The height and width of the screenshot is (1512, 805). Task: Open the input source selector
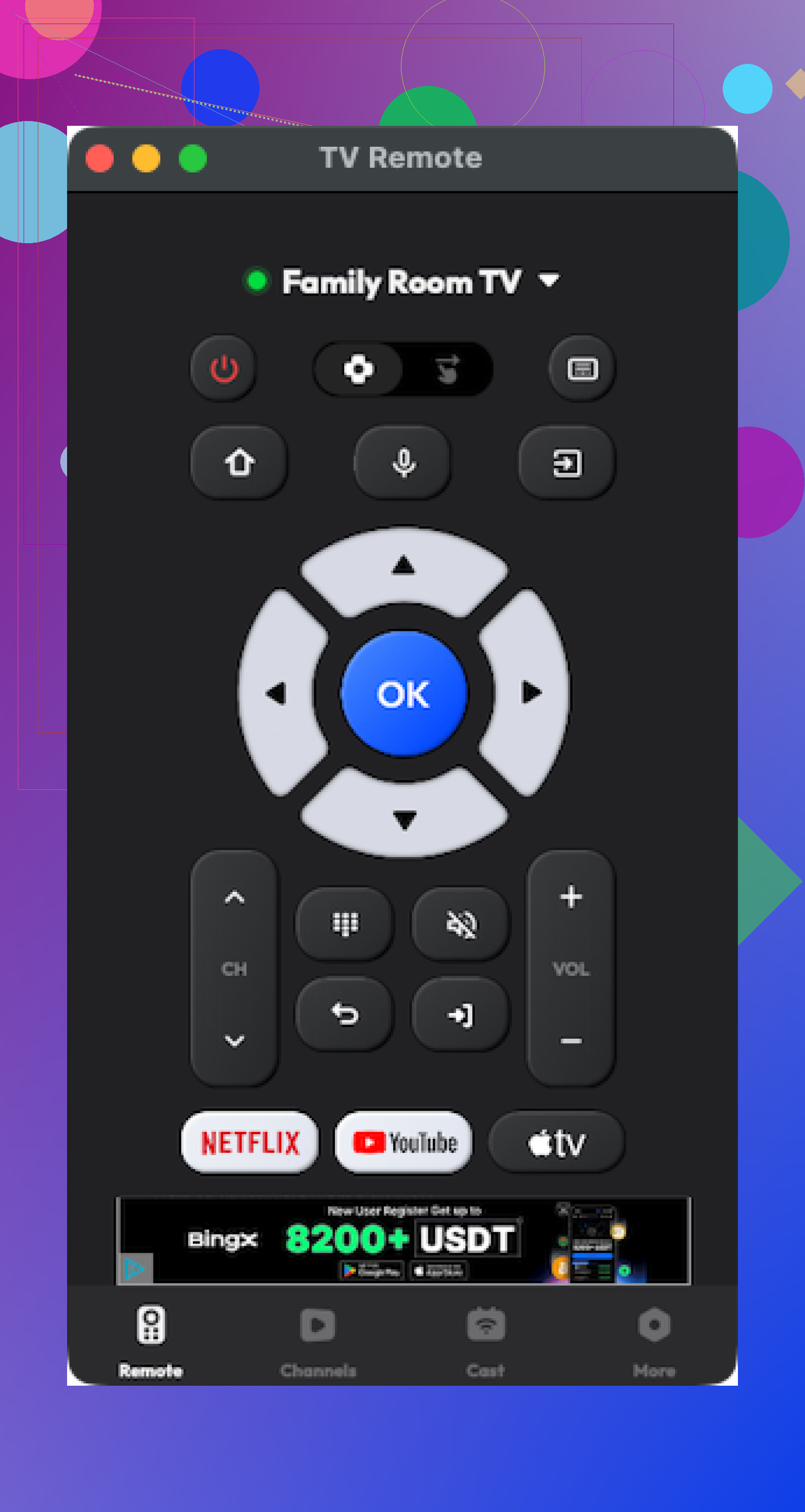click(x=567, y=463)
